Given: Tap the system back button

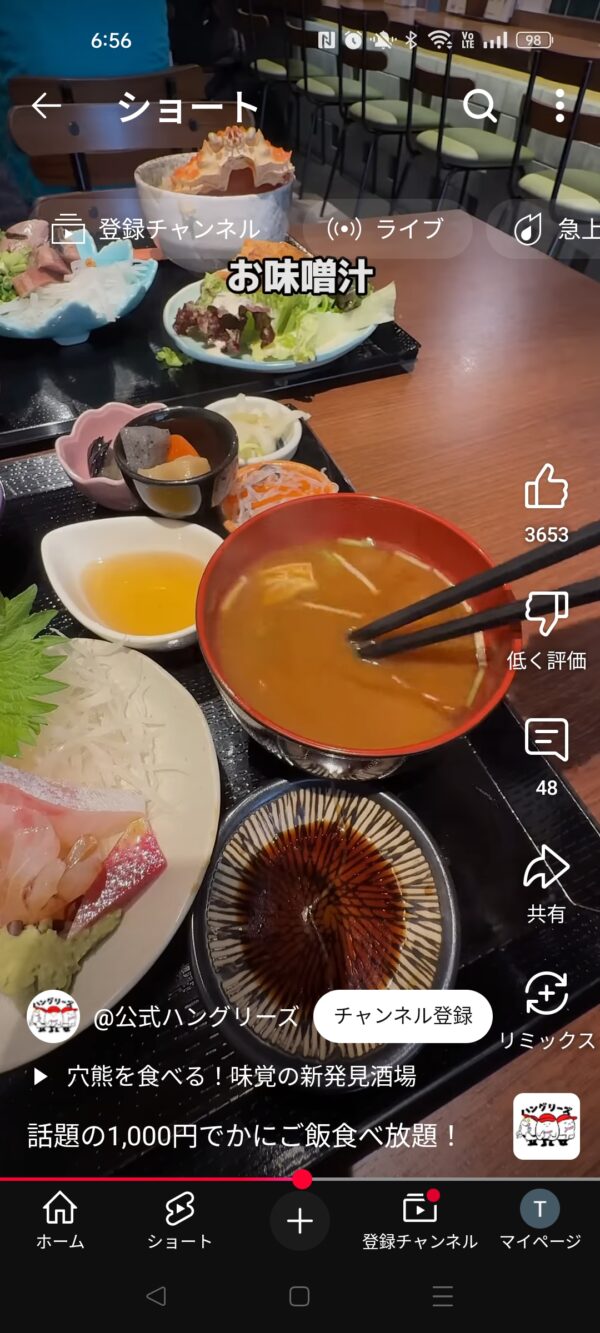Looking at the screenshot, I should [156, 1296].
